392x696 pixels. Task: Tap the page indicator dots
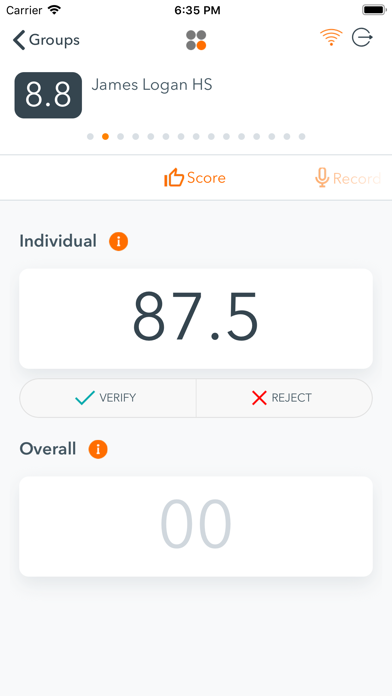tap(196, 137)
